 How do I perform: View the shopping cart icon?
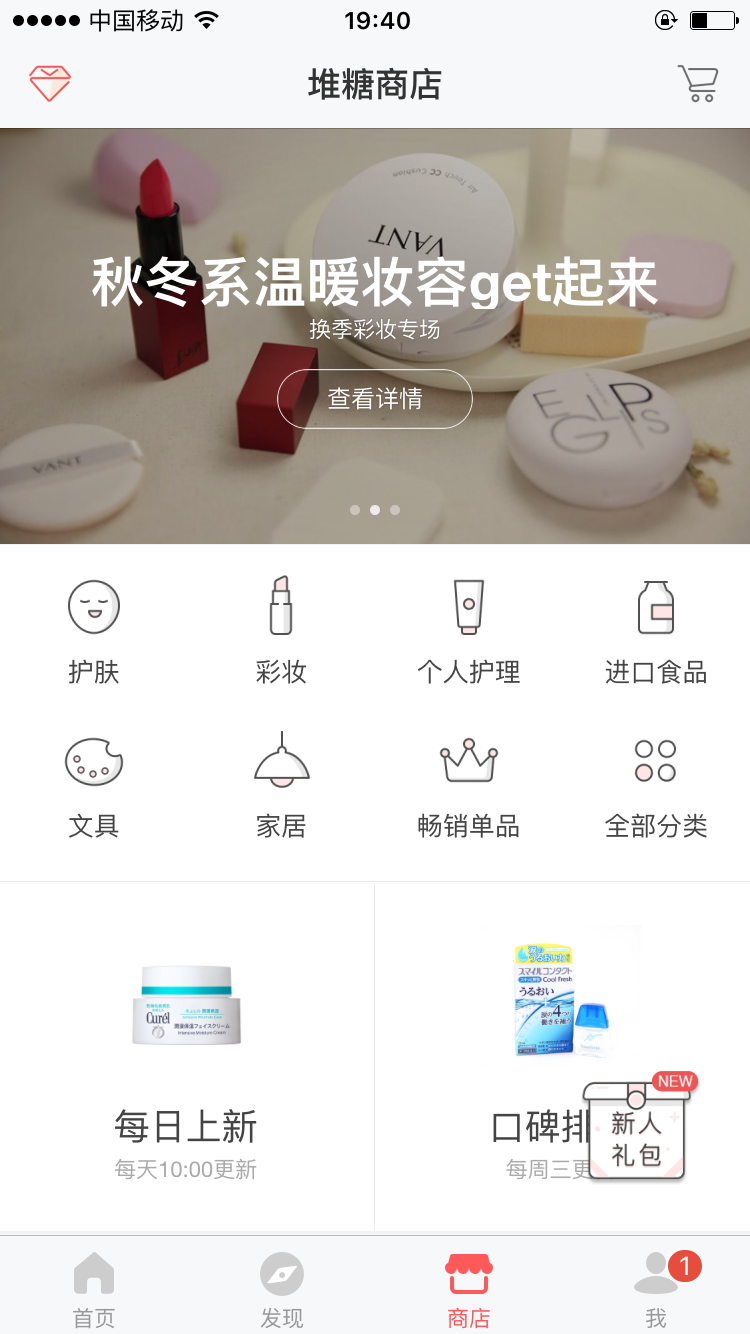(699, 85)
